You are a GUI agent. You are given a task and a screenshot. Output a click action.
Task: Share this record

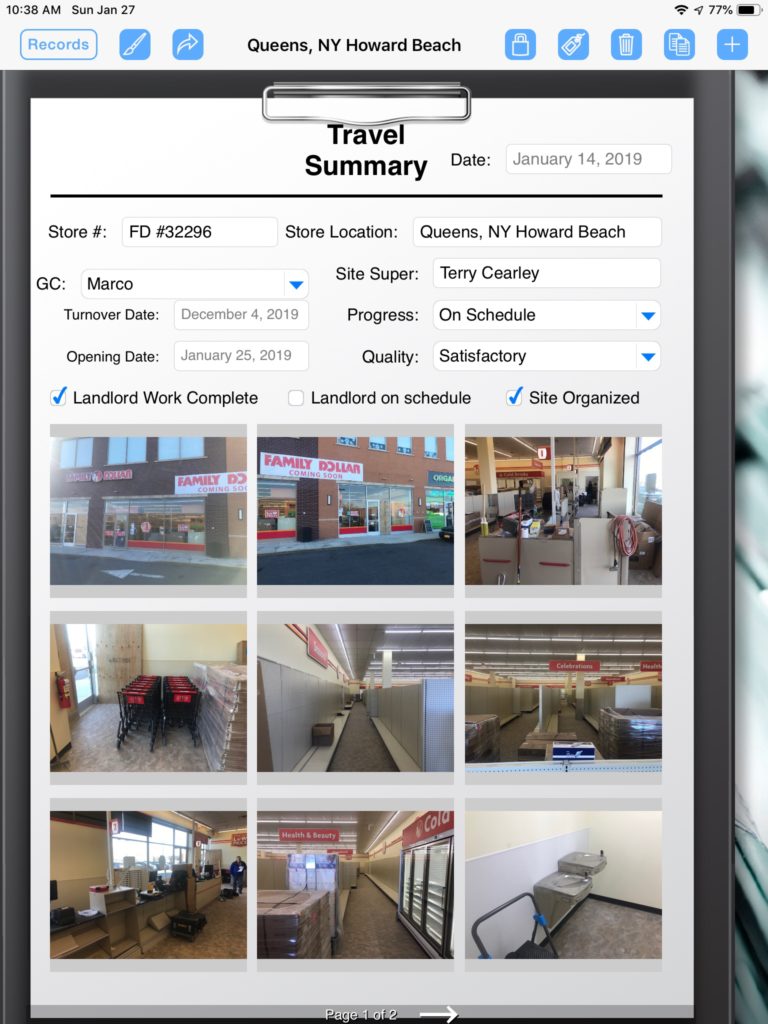point(187,45)
